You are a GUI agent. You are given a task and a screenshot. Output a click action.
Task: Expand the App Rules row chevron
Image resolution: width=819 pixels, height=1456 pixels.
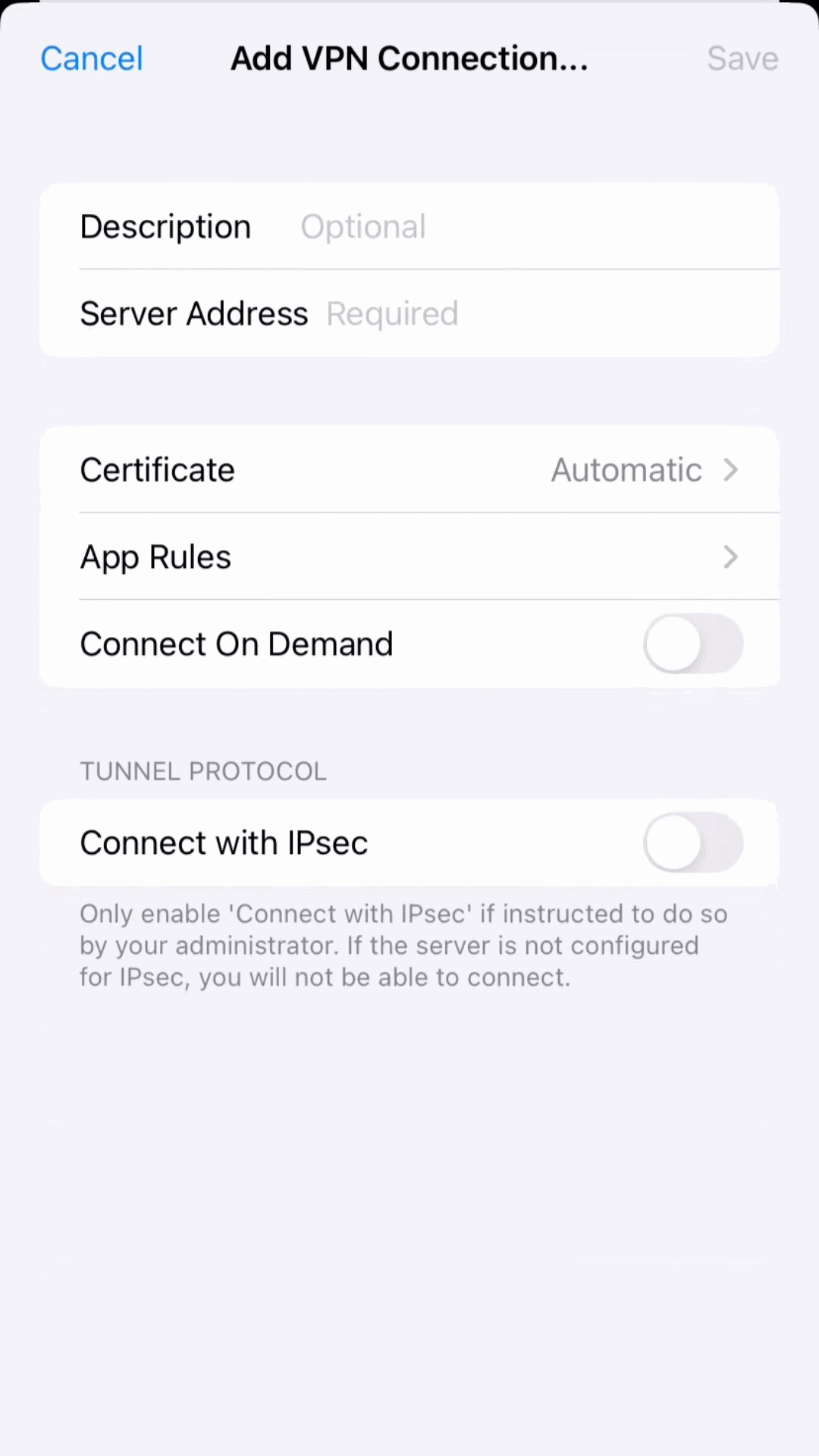730,556
